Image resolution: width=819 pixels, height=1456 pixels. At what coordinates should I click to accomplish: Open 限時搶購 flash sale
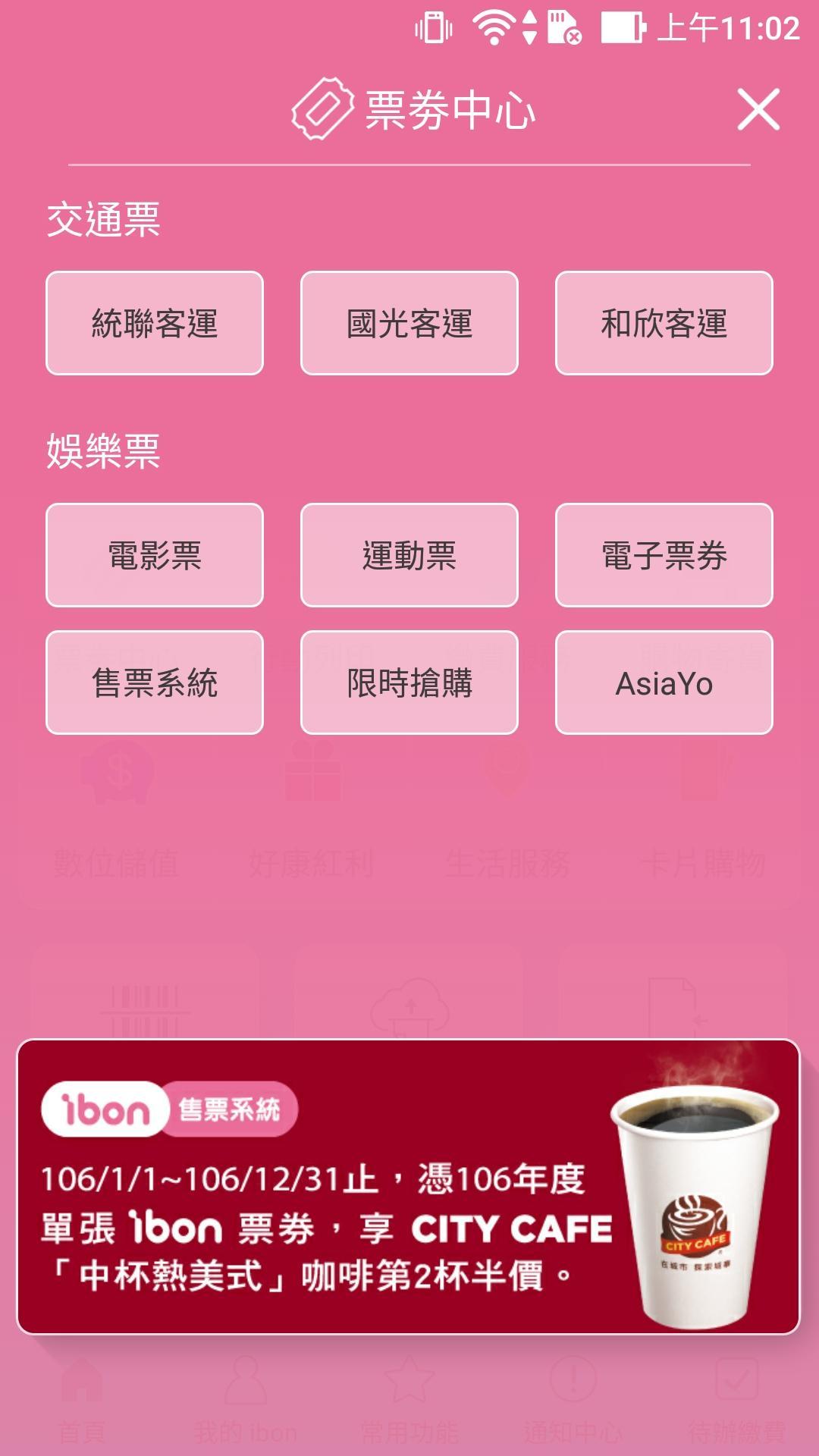409,682
